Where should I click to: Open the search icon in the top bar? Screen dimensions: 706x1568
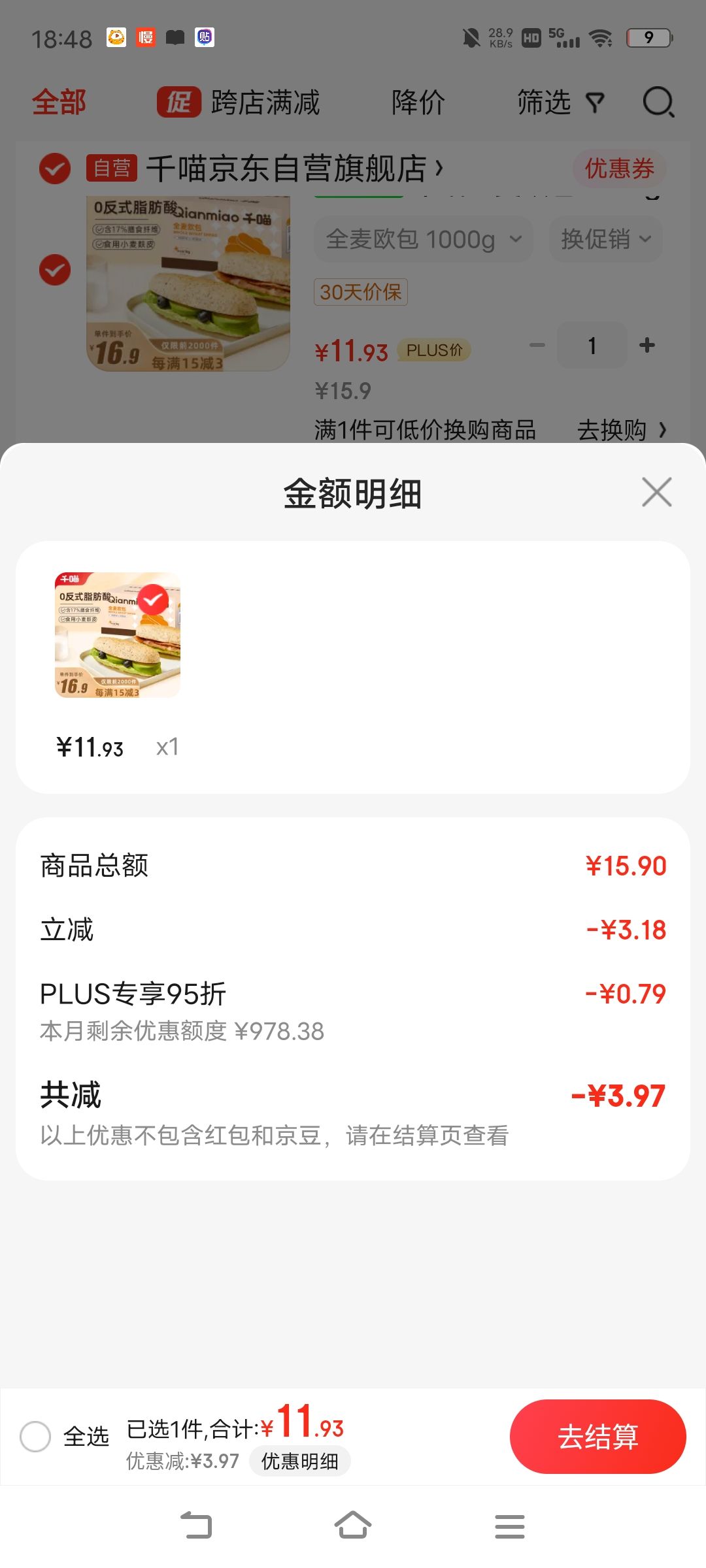point(658,103)
